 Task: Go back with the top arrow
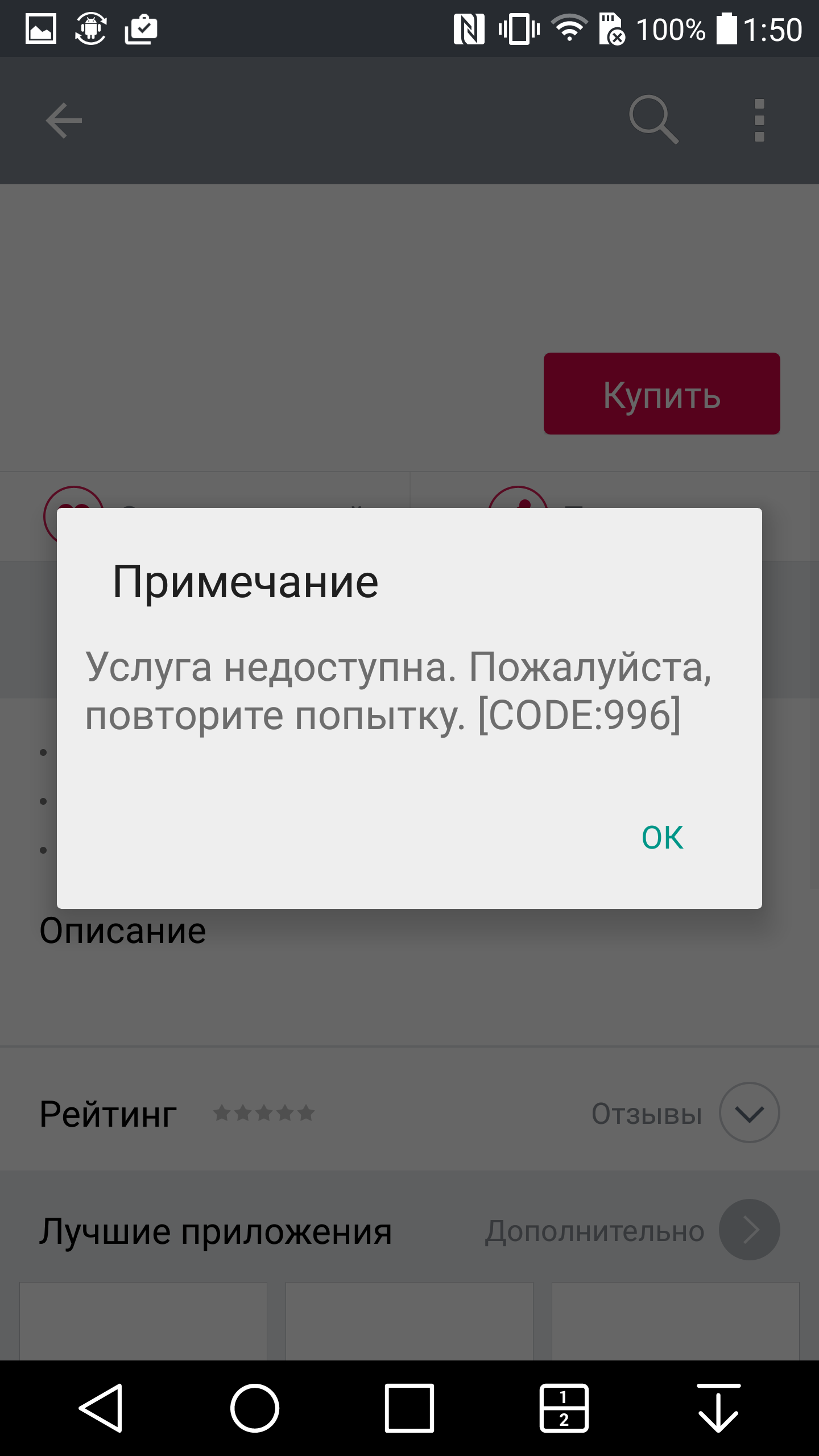[x=64, y=121]
